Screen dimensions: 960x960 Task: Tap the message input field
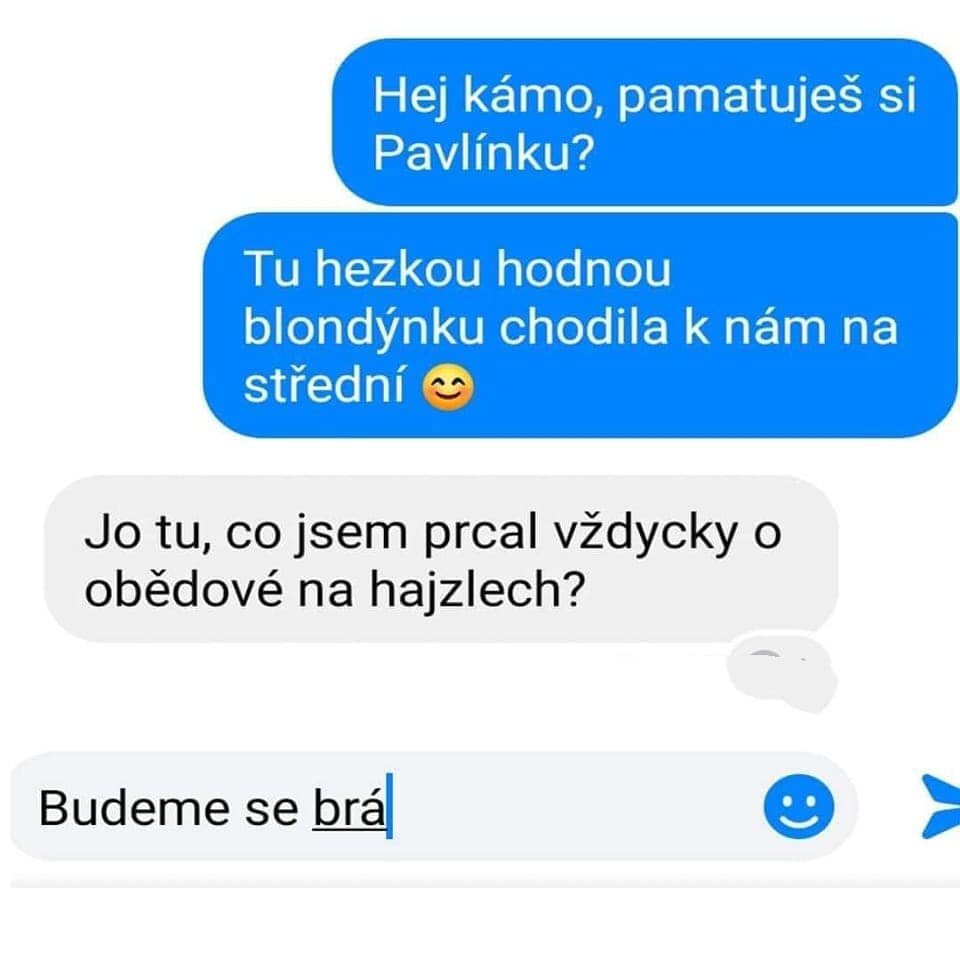[x=400, y=808]
